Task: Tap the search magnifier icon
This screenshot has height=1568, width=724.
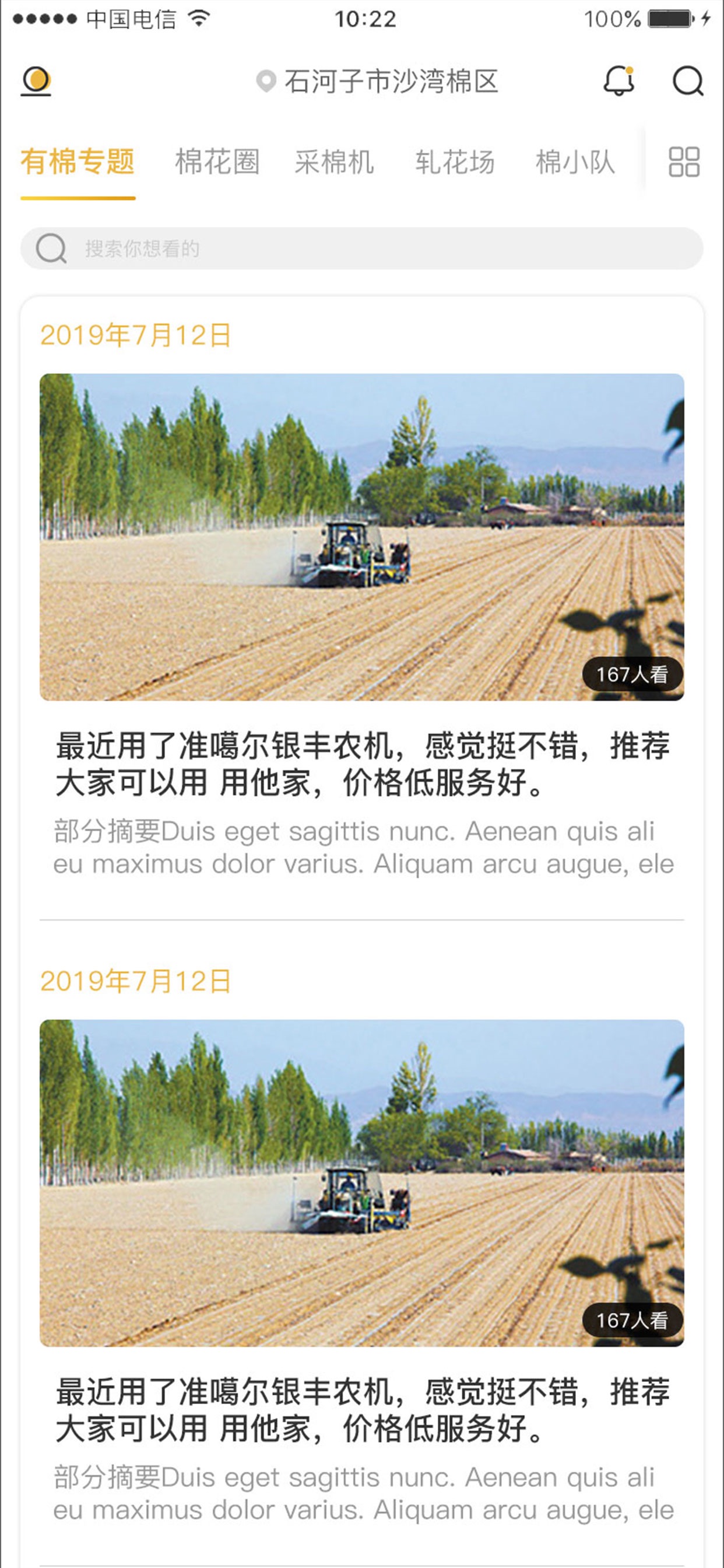Action: (x=687, y=81)
